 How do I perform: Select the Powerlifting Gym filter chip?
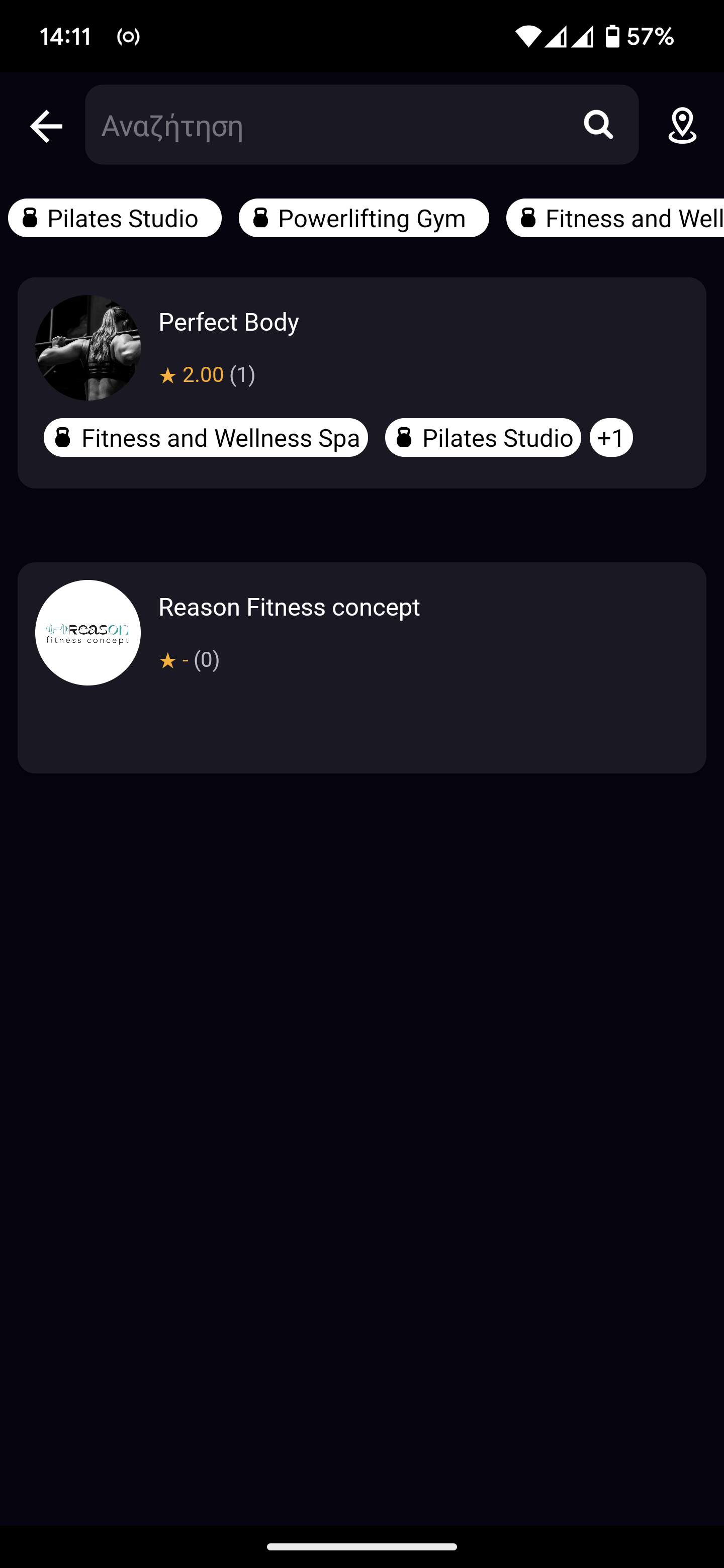click(x=364, y=218)
